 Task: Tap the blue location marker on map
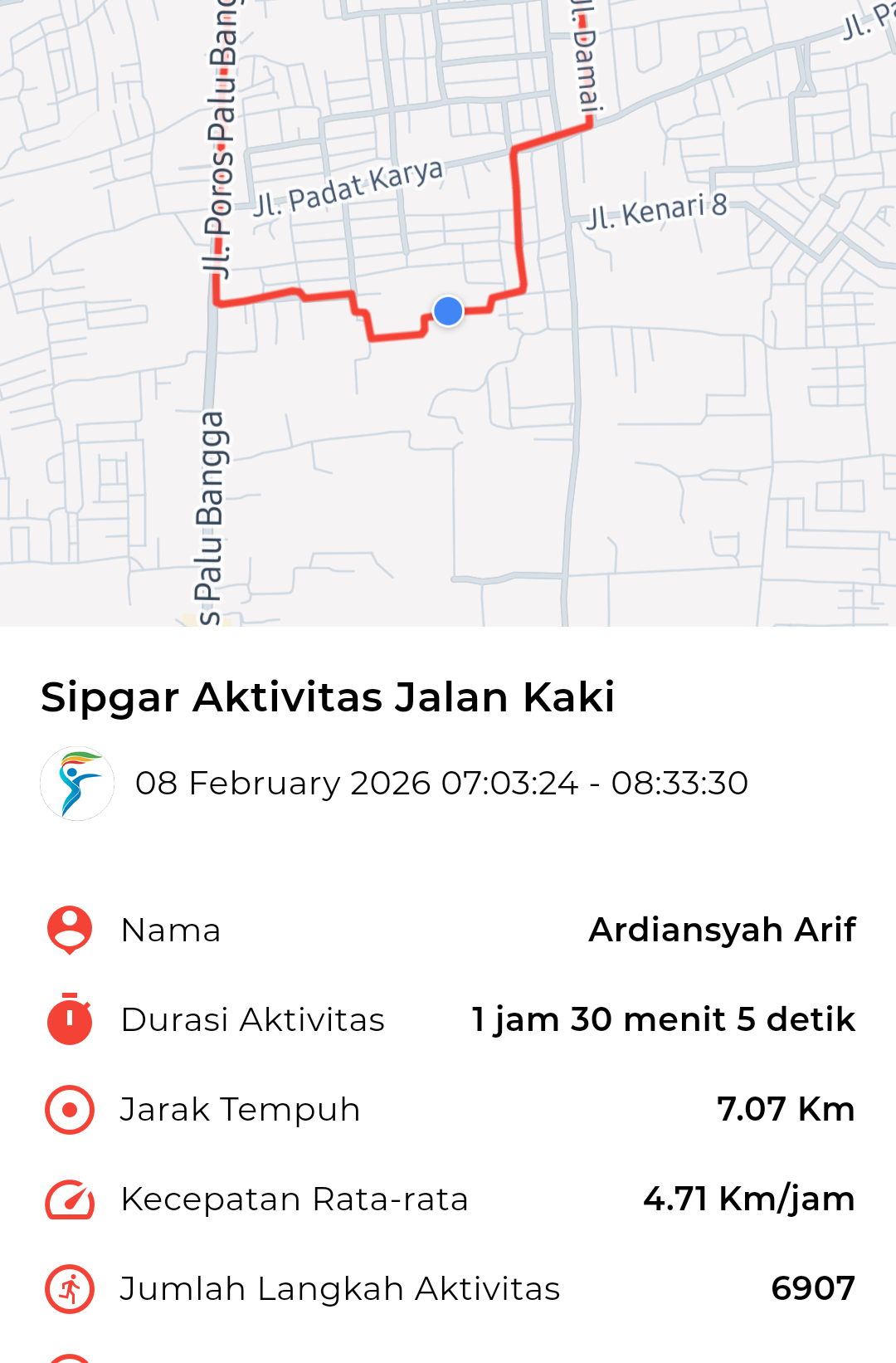tap(448, 311)
